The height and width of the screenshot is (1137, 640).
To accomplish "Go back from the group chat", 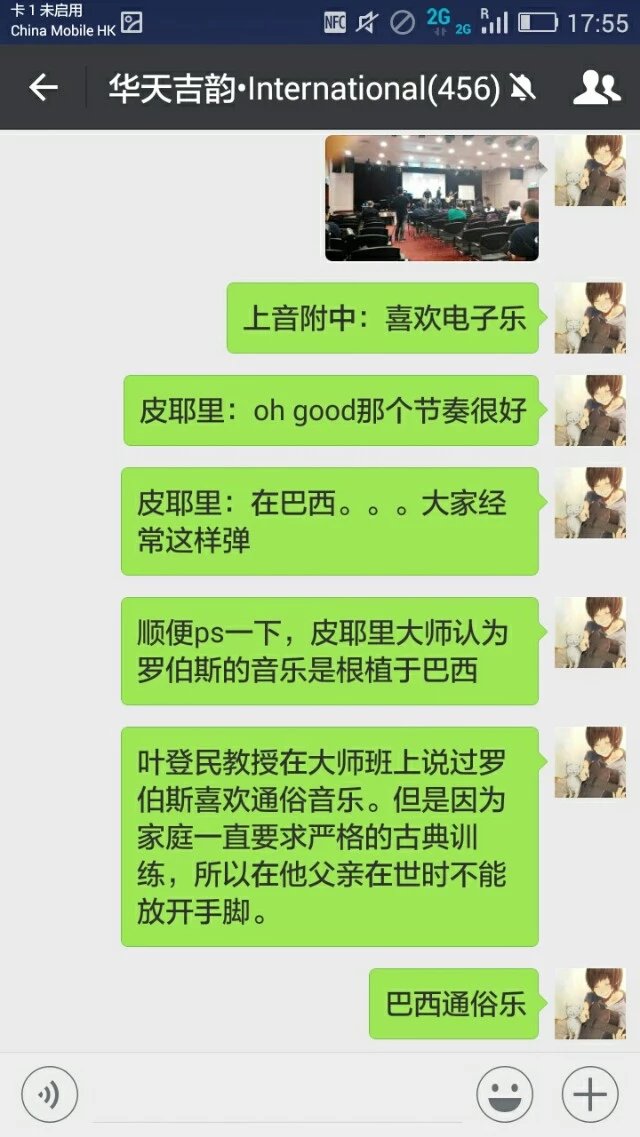I will (43, 88).
